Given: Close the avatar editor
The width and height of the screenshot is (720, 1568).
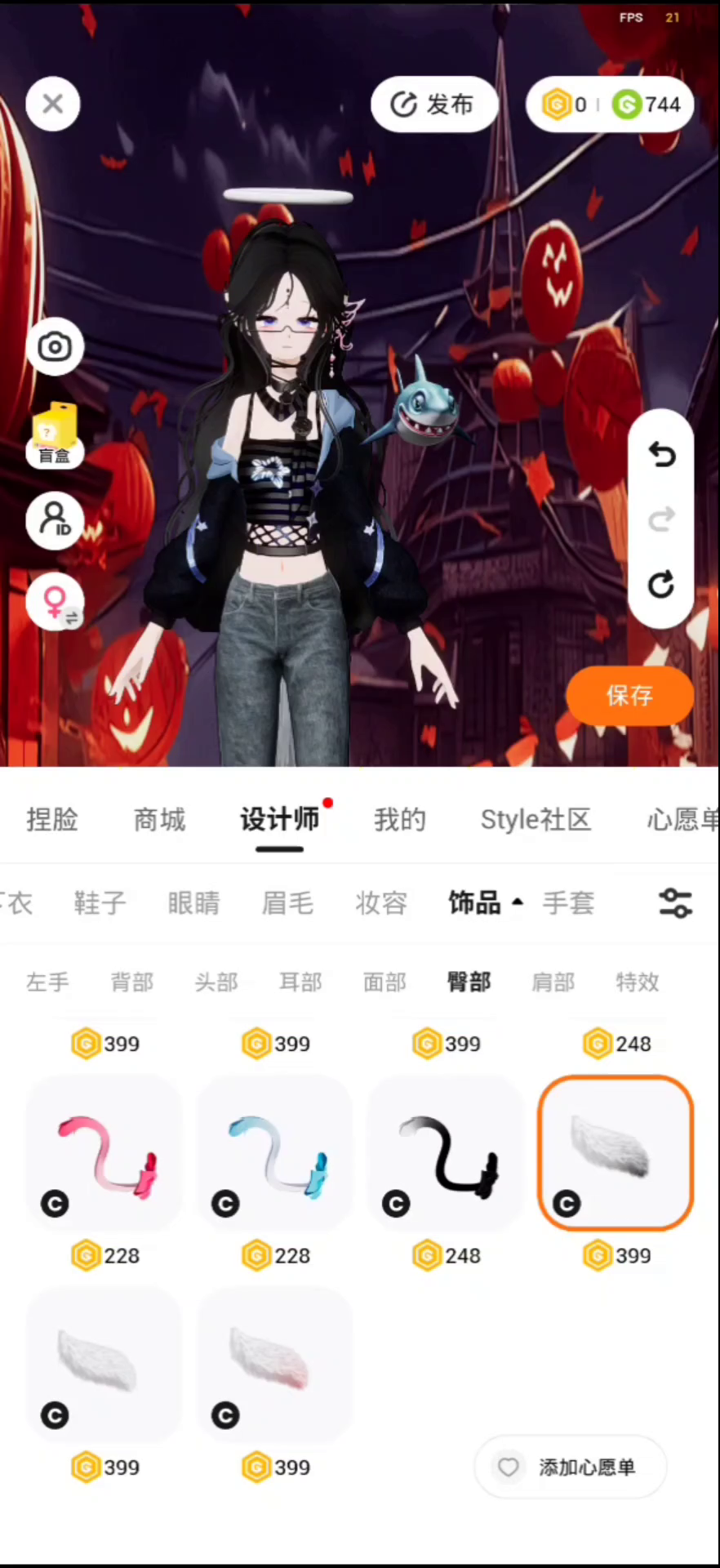Looking at the screenshot, I should tap(53, 104).
